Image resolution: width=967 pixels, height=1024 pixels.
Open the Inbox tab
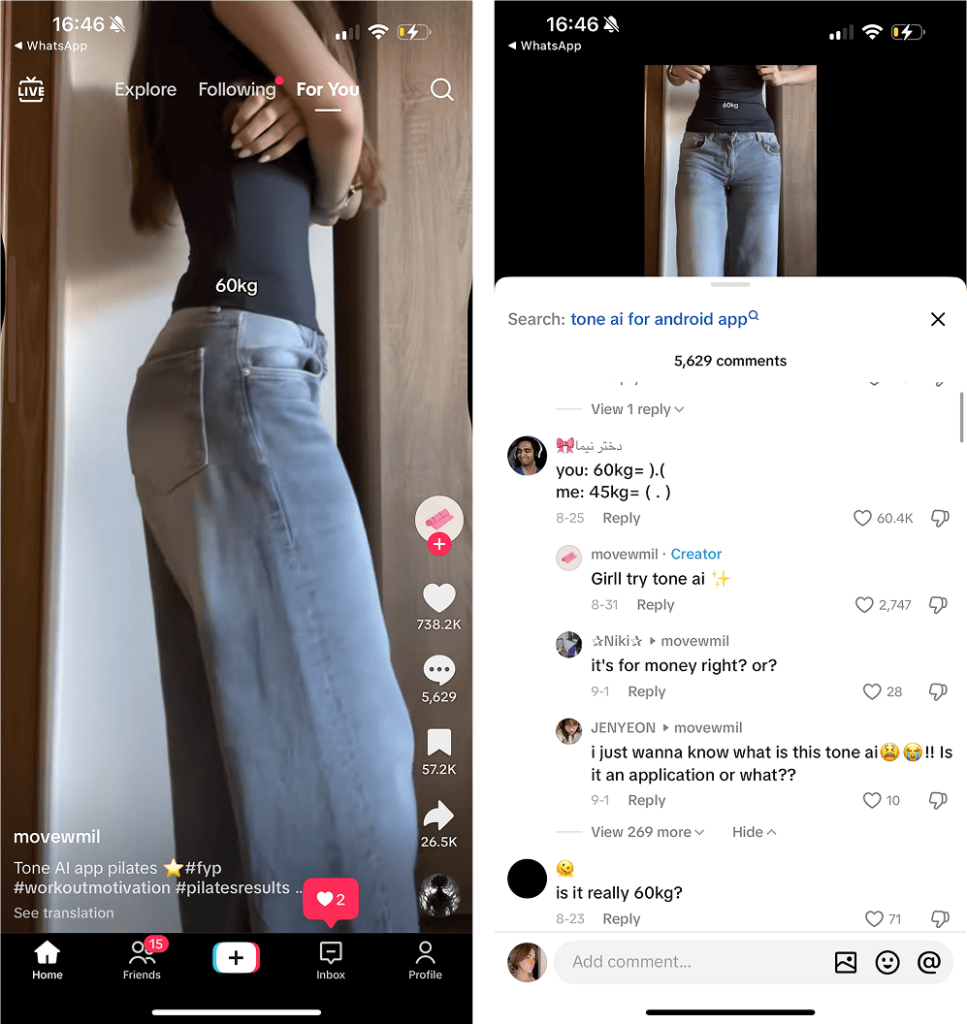(331, 959)
